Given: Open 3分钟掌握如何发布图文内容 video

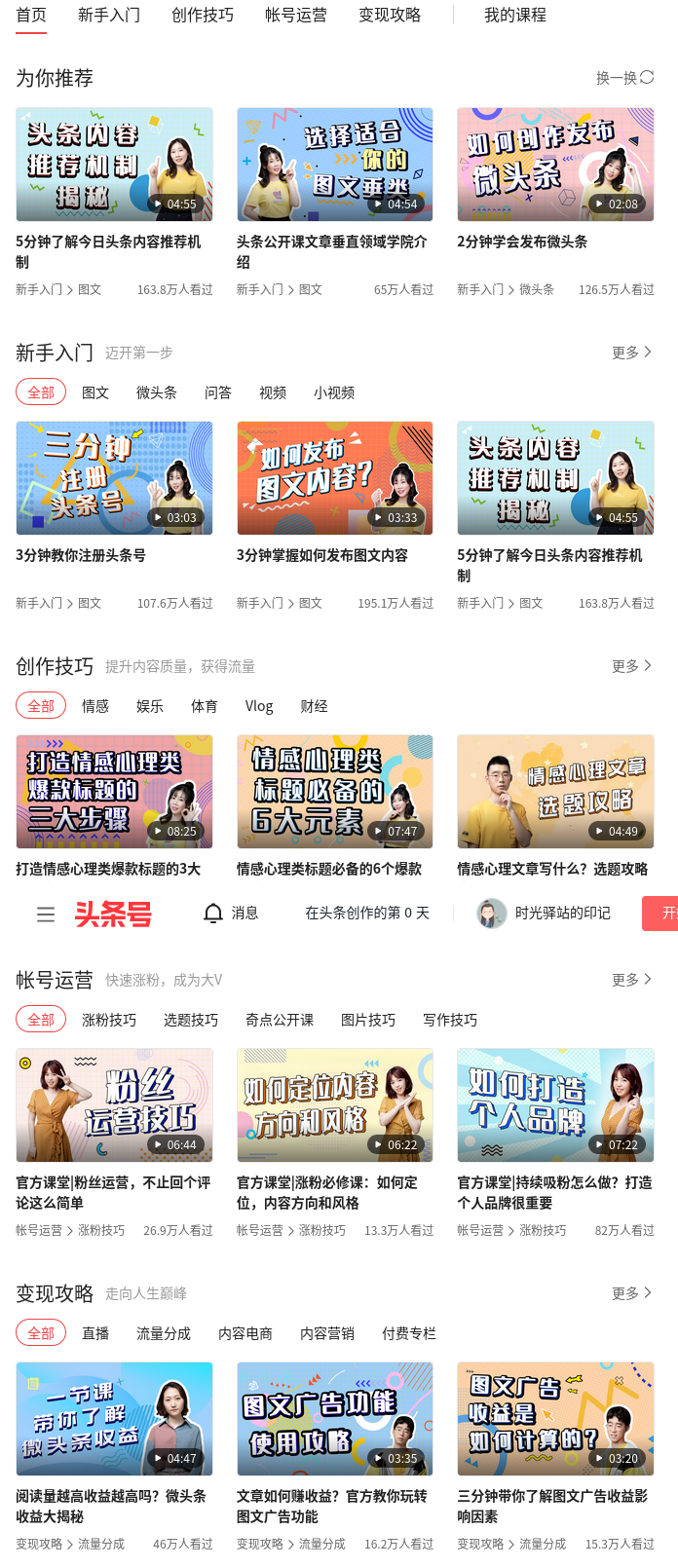Looking at the screenshot, I should click(x=335, y=478).
